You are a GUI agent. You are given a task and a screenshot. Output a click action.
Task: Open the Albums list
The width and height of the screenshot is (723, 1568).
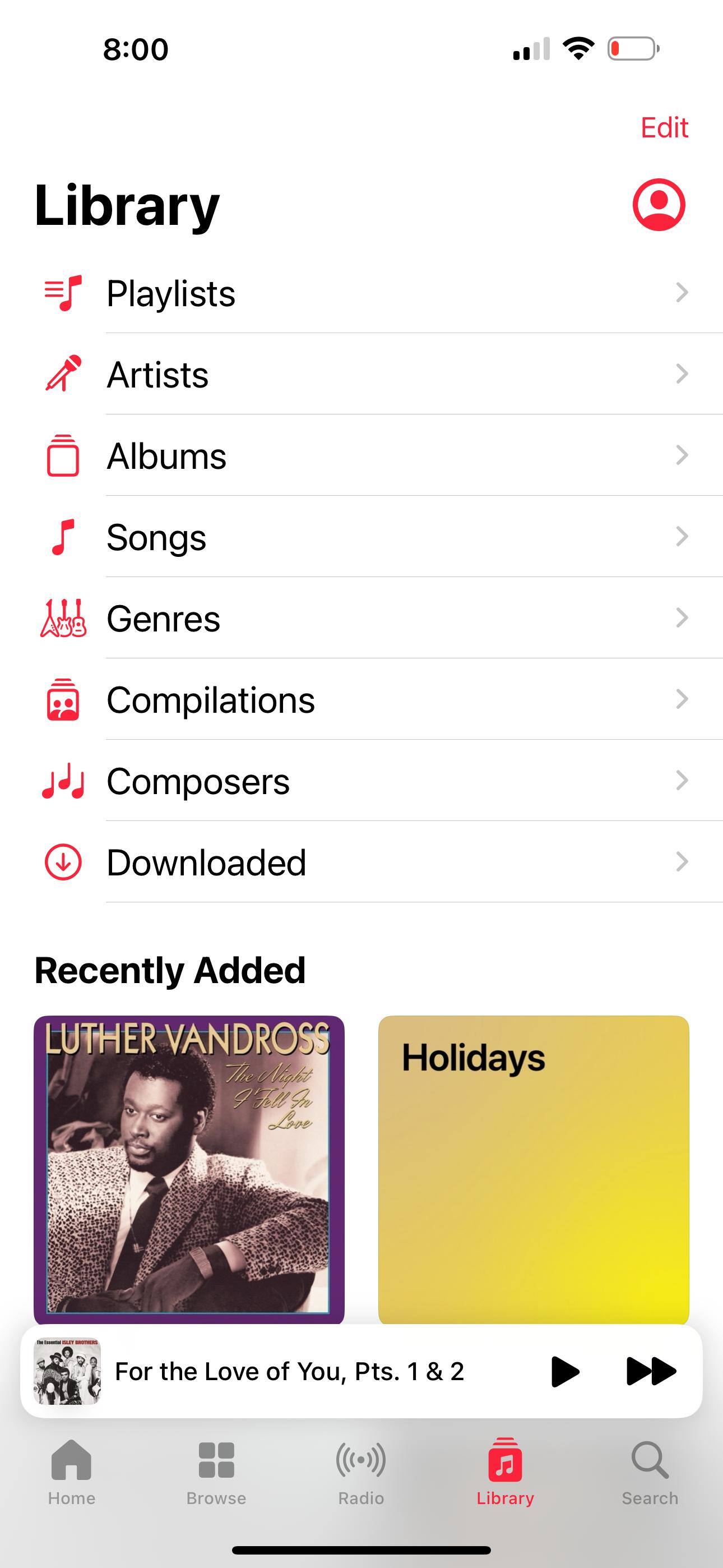tap(365, 456)
